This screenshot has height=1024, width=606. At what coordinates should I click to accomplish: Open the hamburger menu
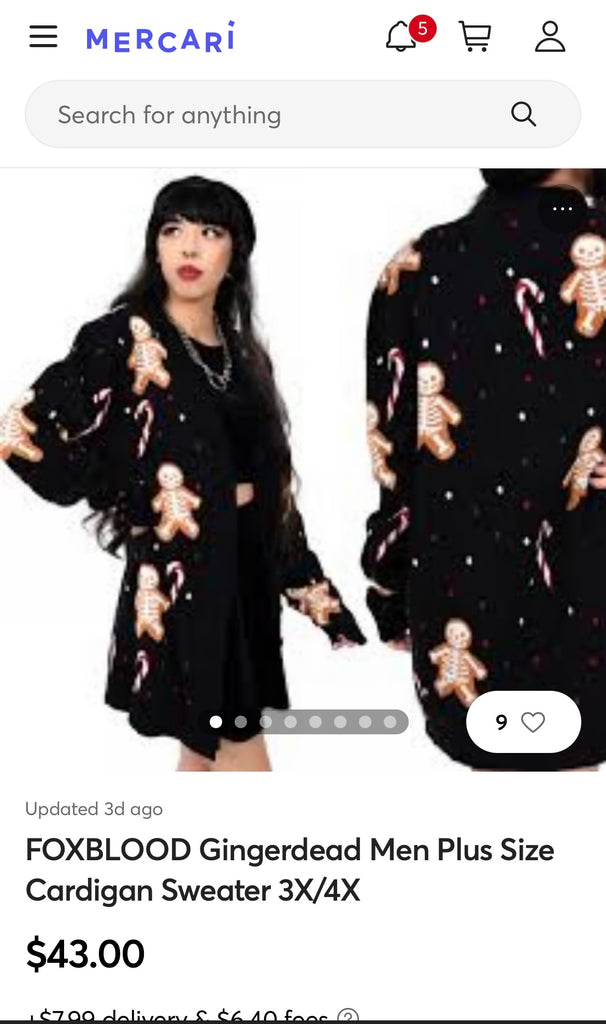tap(43, 37)
